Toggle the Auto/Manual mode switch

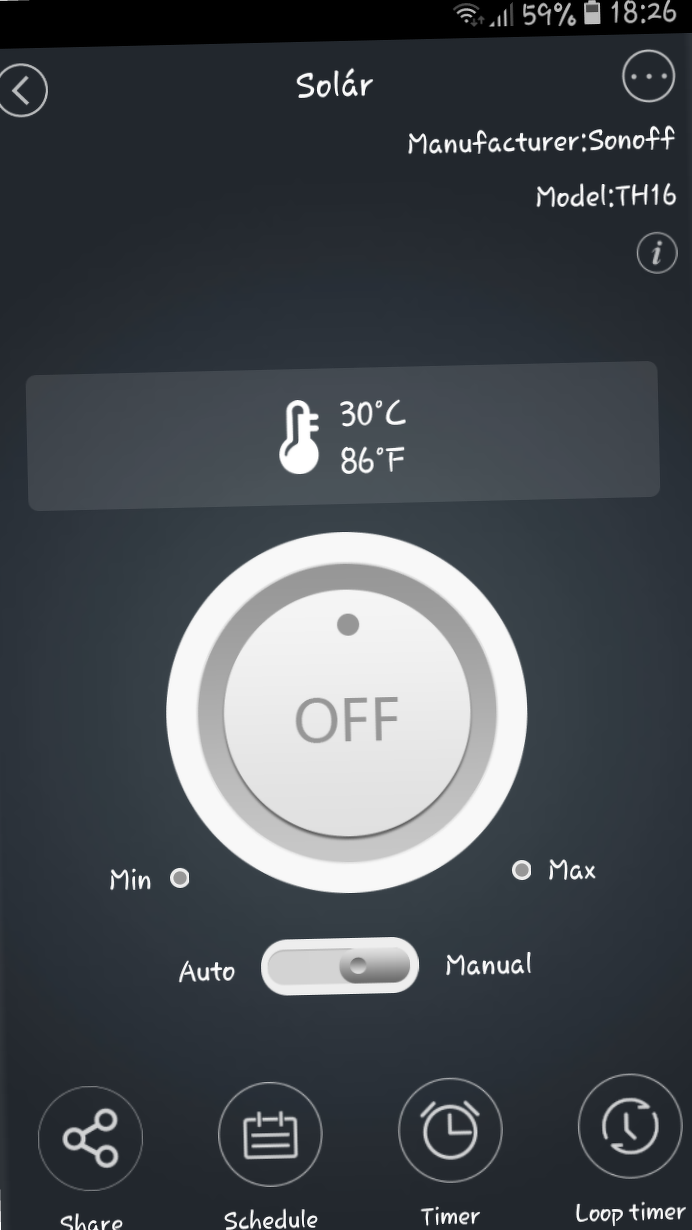[x=340, y=966]
